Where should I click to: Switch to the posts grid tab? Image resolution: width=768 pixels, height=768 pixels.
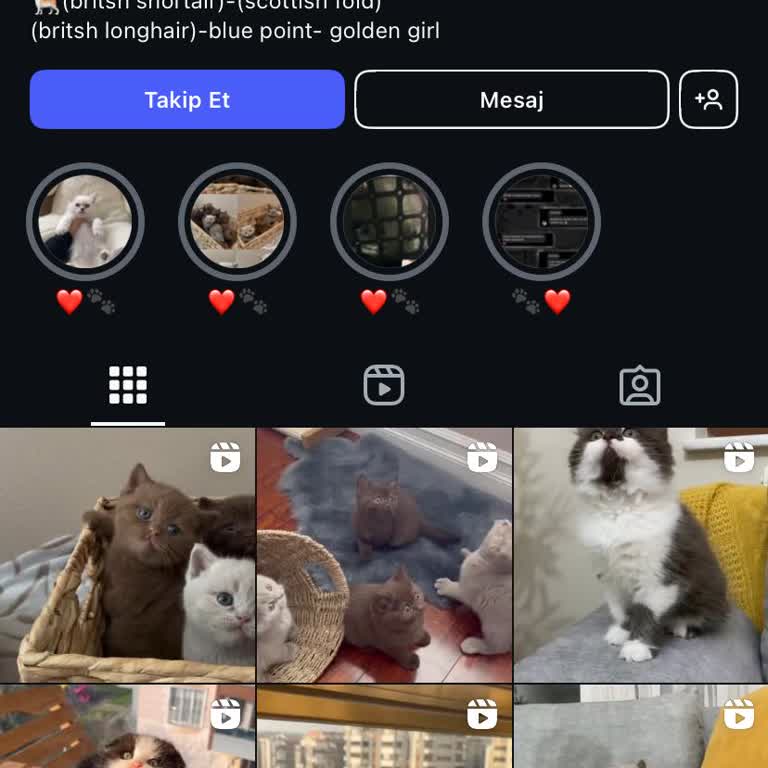128,385
